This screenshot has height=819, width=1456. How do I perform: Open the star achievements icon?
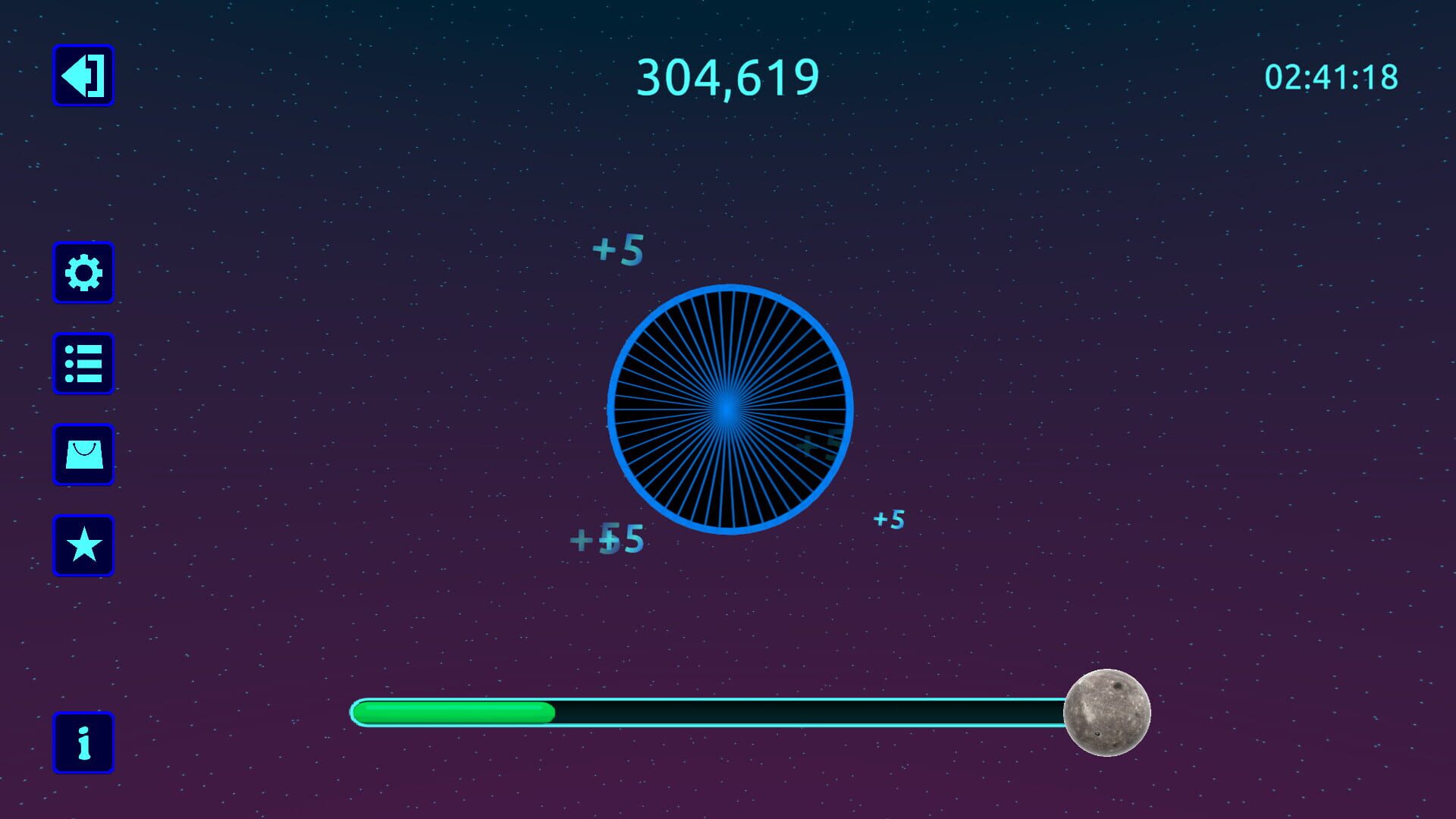pyautogui.click(x=83, y=546)
